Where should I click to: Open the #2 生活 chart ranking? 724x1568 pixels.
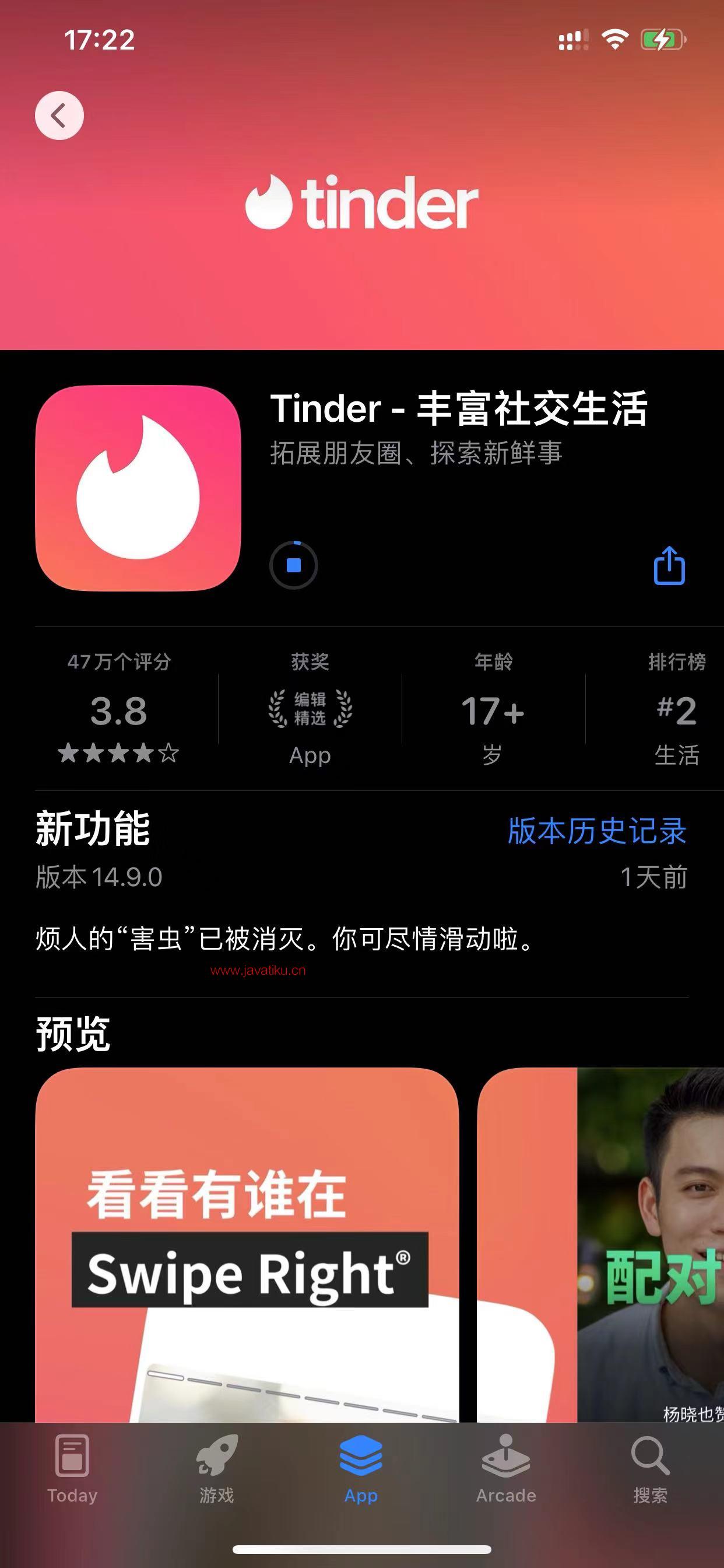676,710
